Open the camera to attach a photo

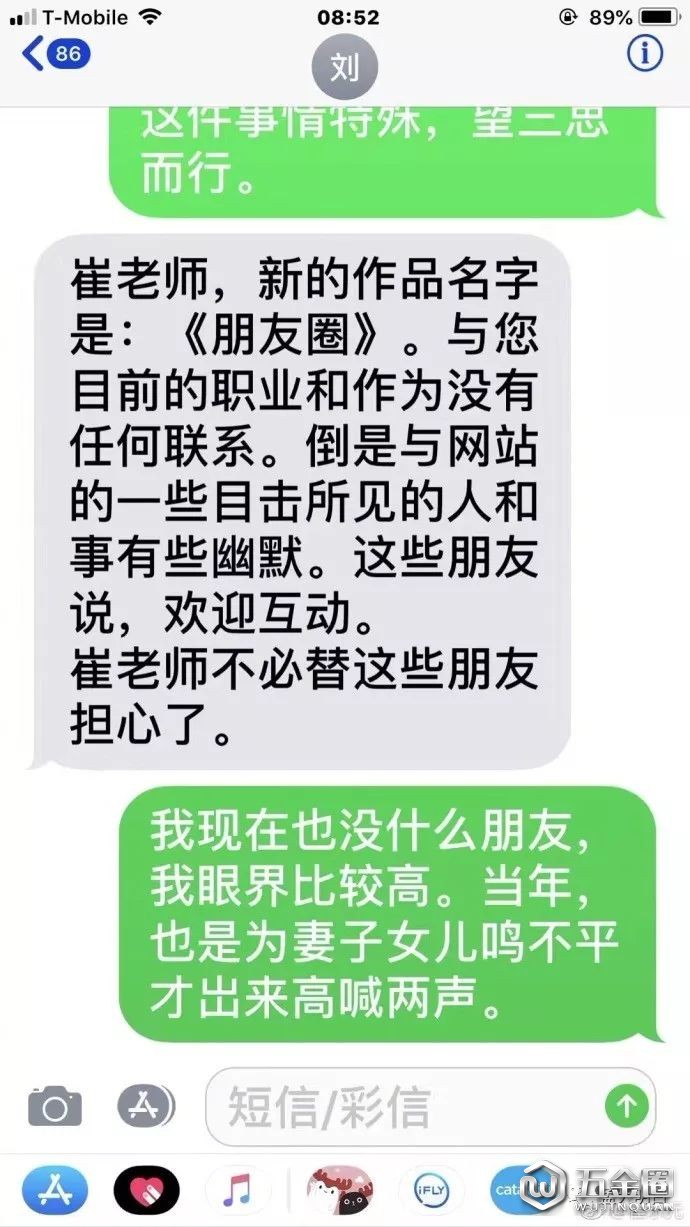54,1106
